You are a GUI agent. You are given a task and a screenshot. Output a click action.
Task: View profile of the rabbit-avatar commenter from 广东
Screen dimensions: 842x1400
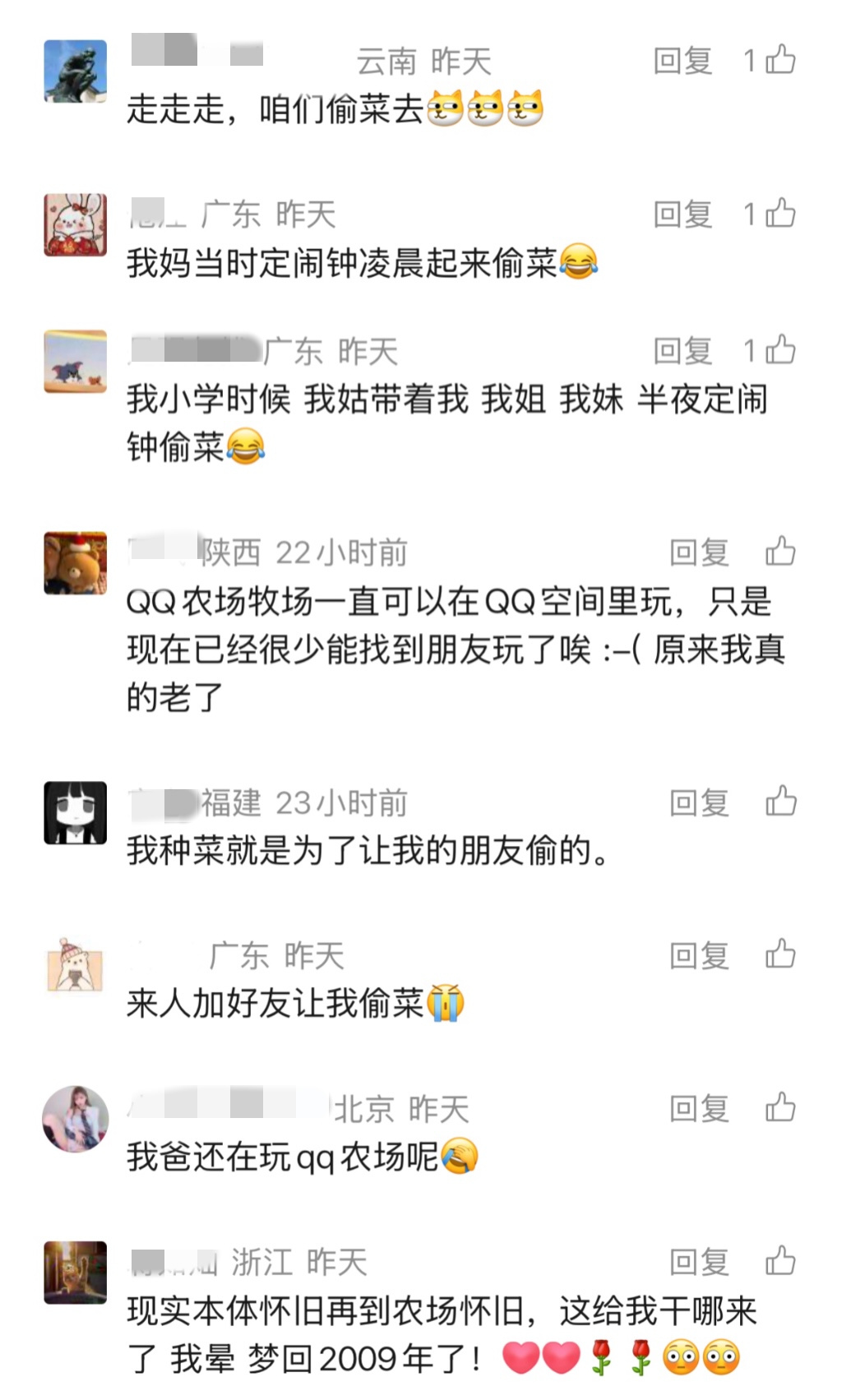(76, 224)
